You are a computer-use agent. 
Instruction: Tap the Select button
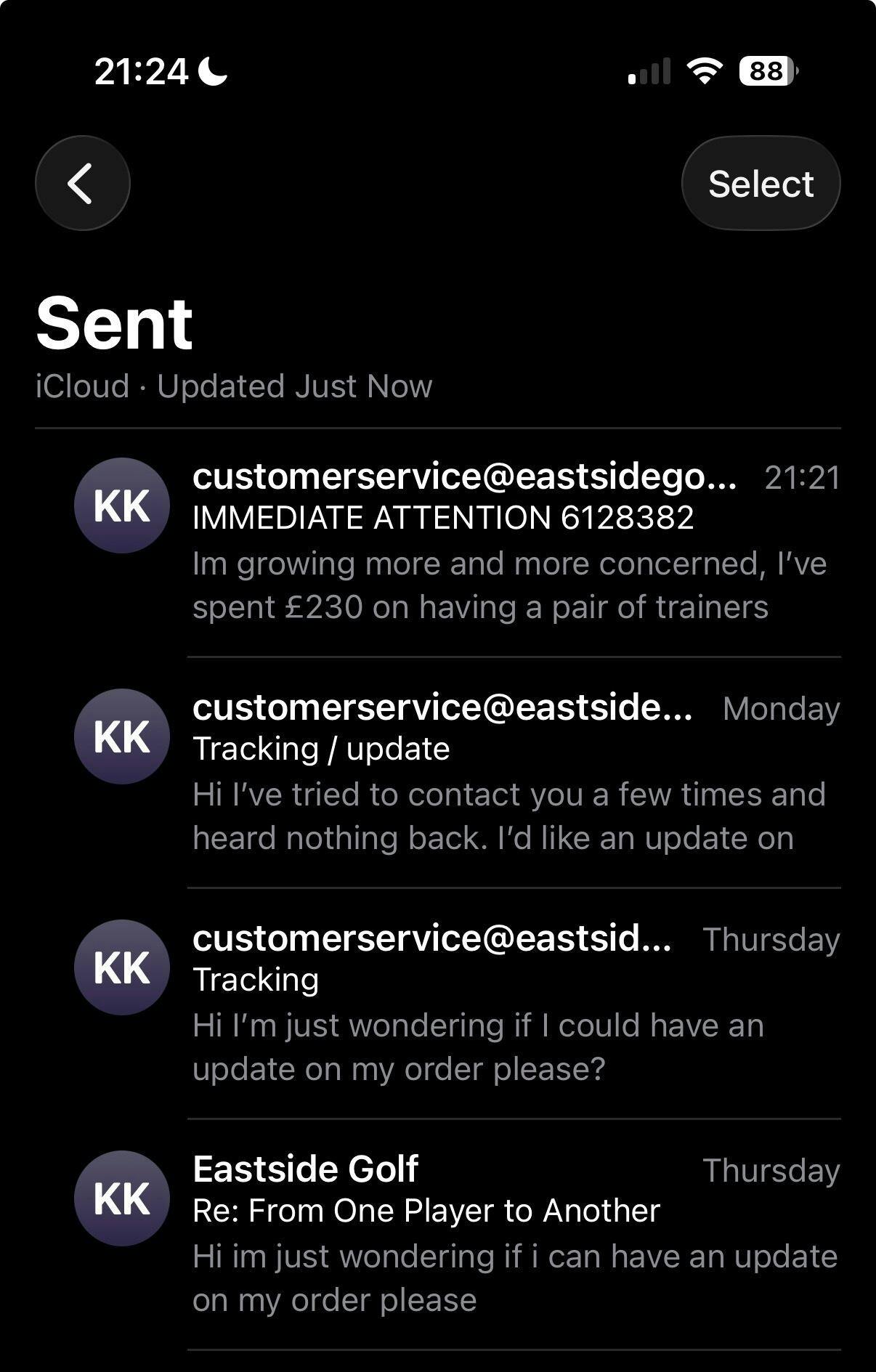pos(761,184)
